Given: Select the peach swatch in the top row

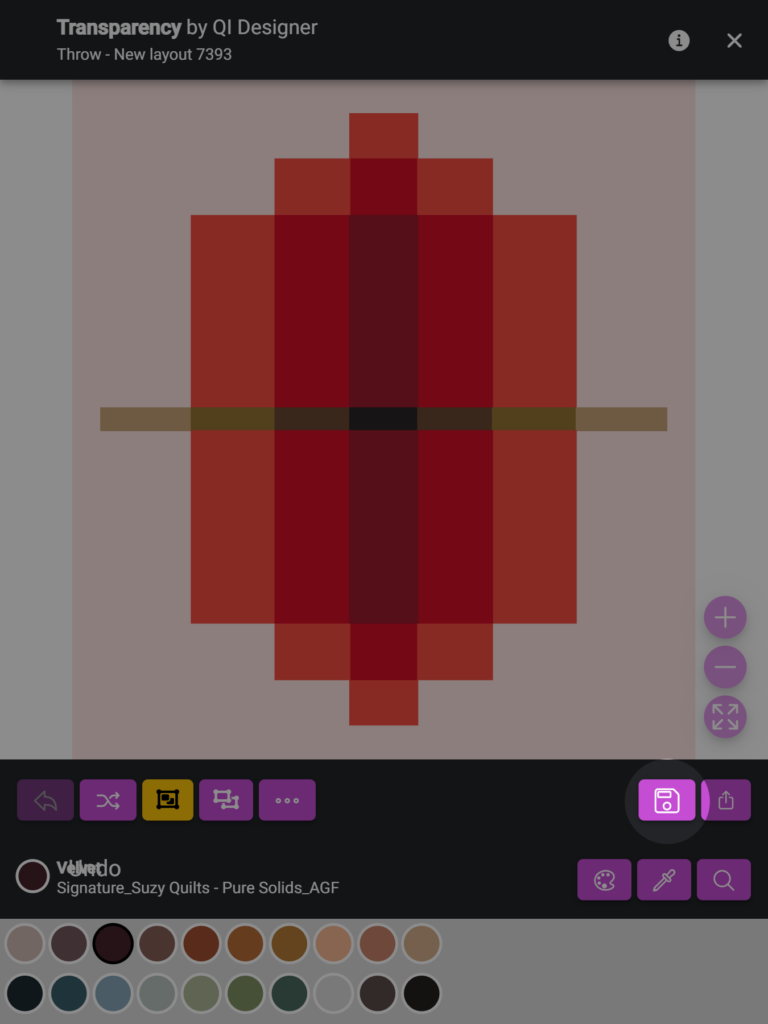Looking at the screenshot, I should [334, 943].
